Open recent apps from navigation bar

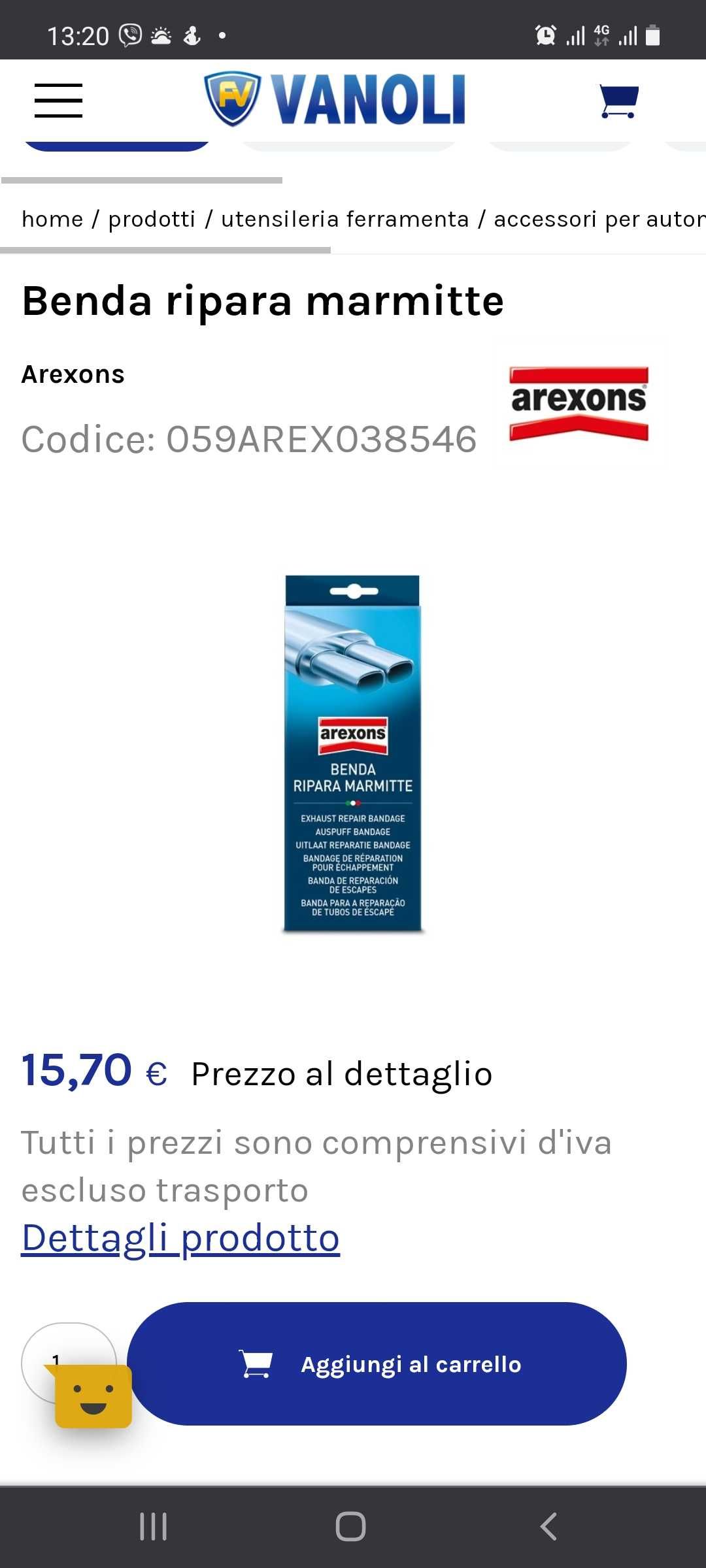coord(154,1526)
